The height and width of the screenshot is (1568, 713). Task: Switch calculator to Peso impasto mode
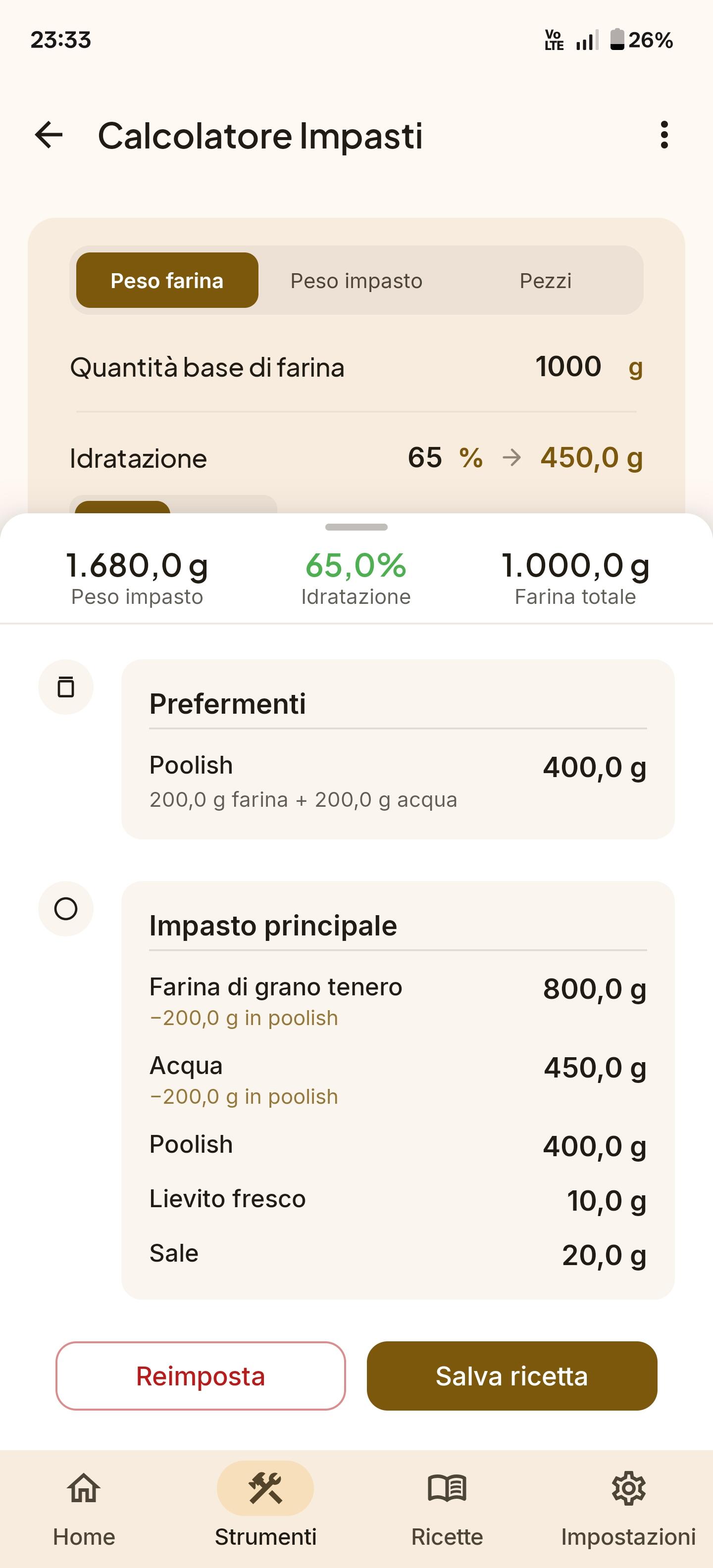(x=356, y=280)
